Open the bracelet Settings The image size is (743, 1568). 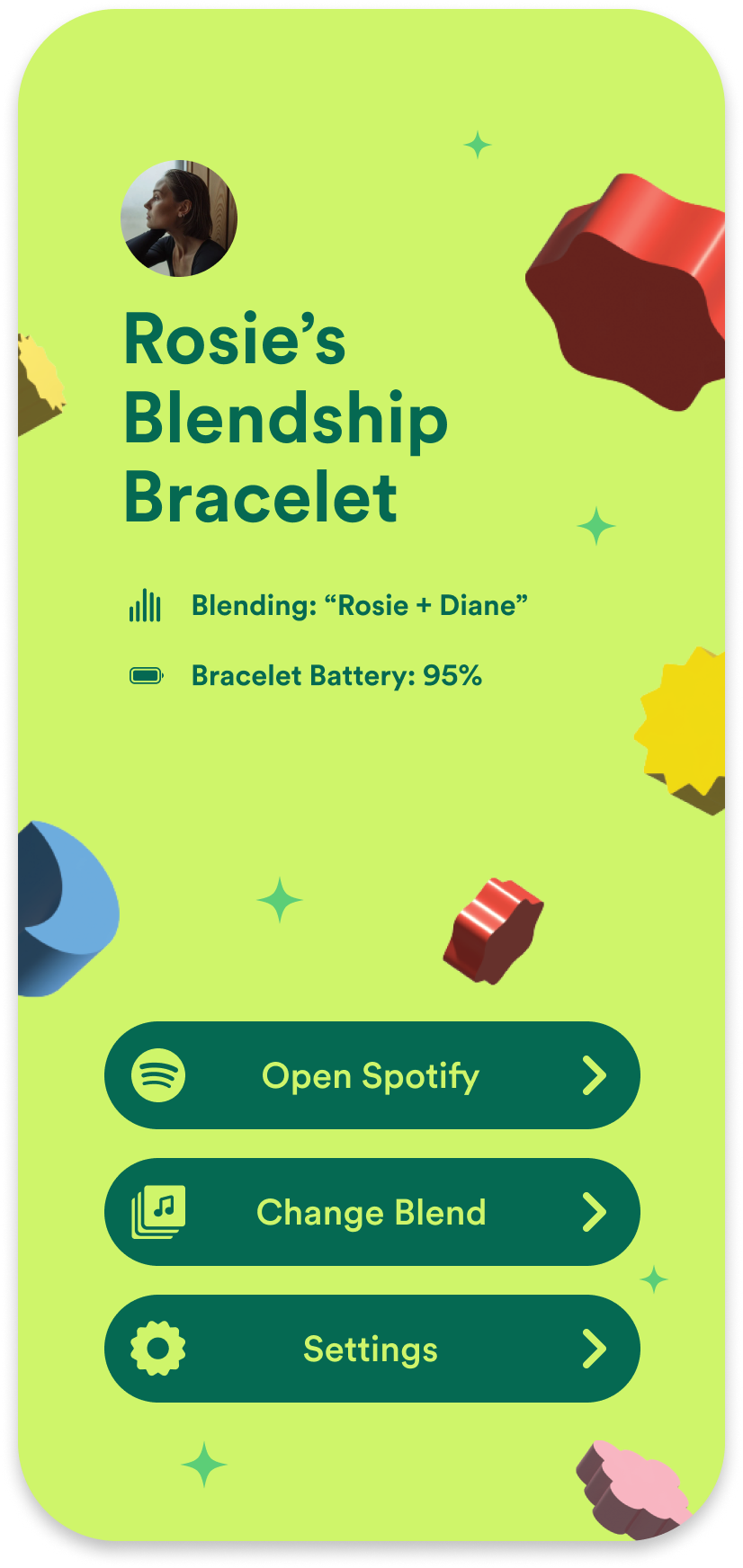click(371, 1349)
